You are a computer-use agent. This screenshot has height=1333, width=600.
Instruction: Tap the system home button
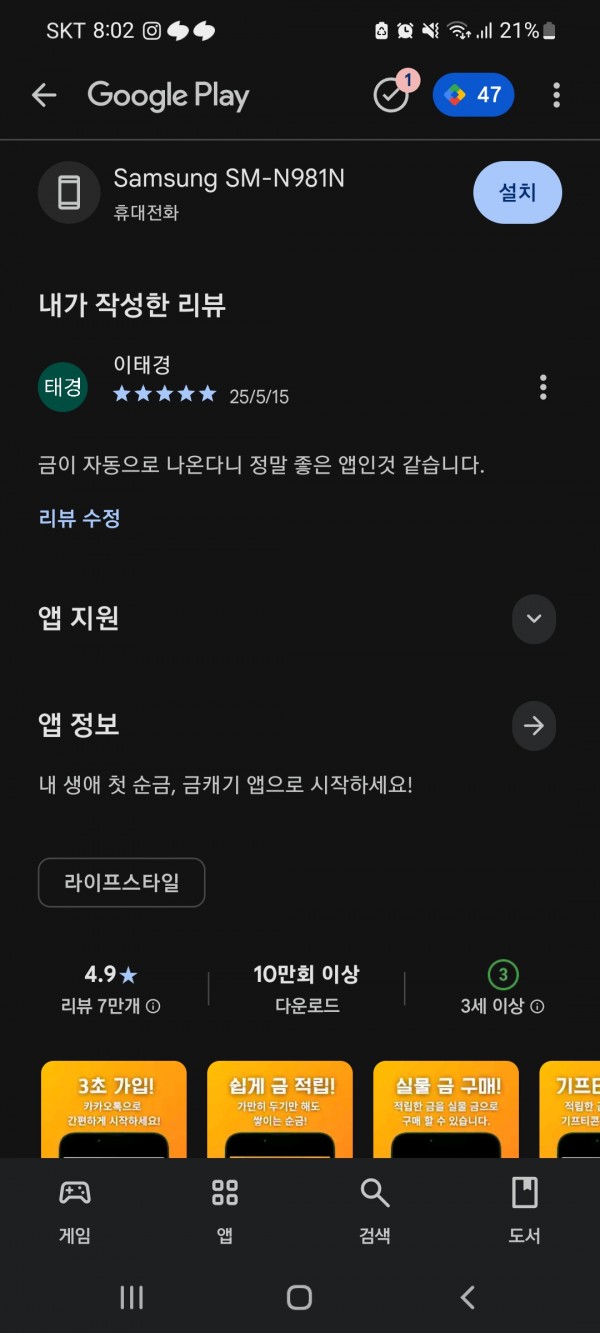pos(299,1297)
